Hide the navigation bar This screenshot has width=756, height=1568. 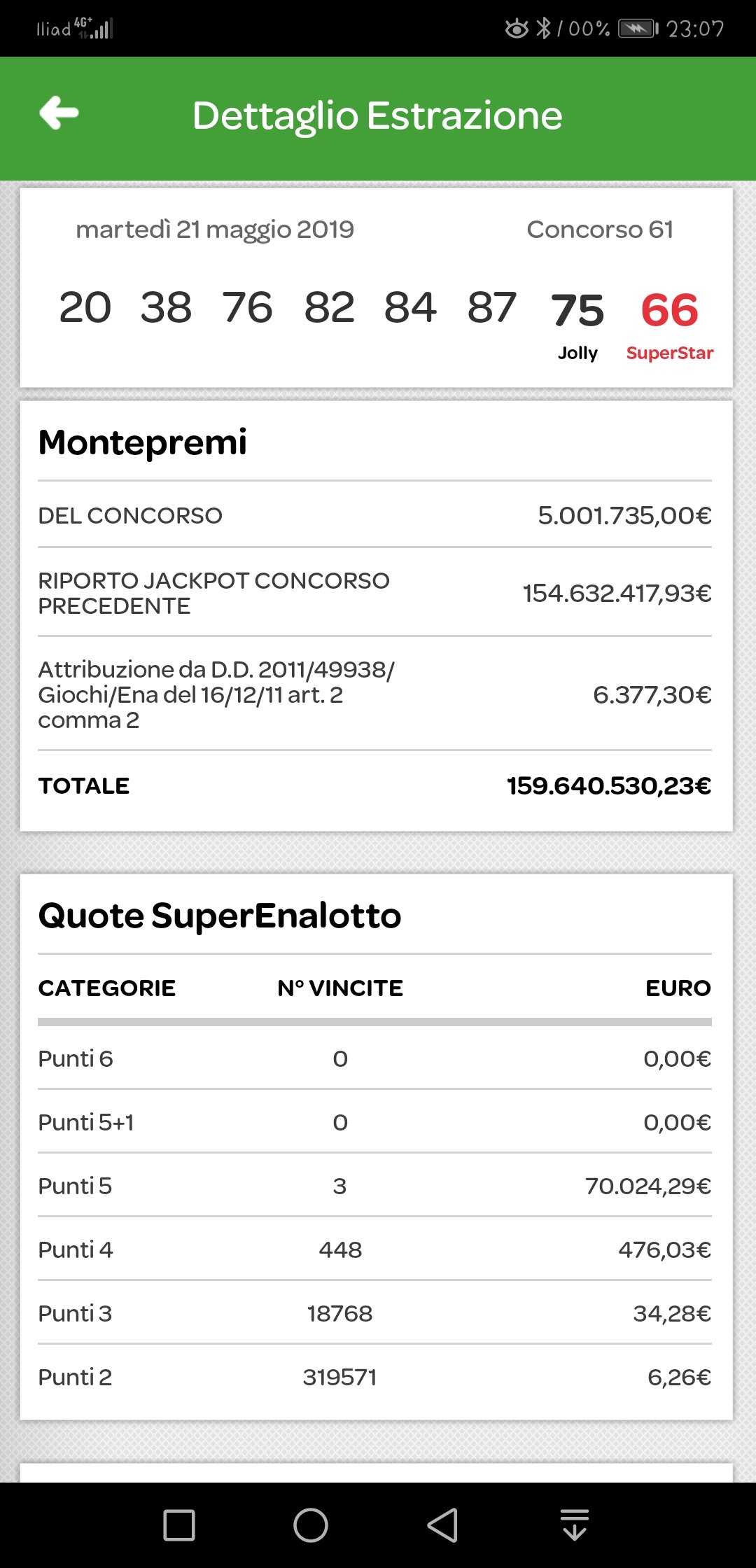(575, 1525)
